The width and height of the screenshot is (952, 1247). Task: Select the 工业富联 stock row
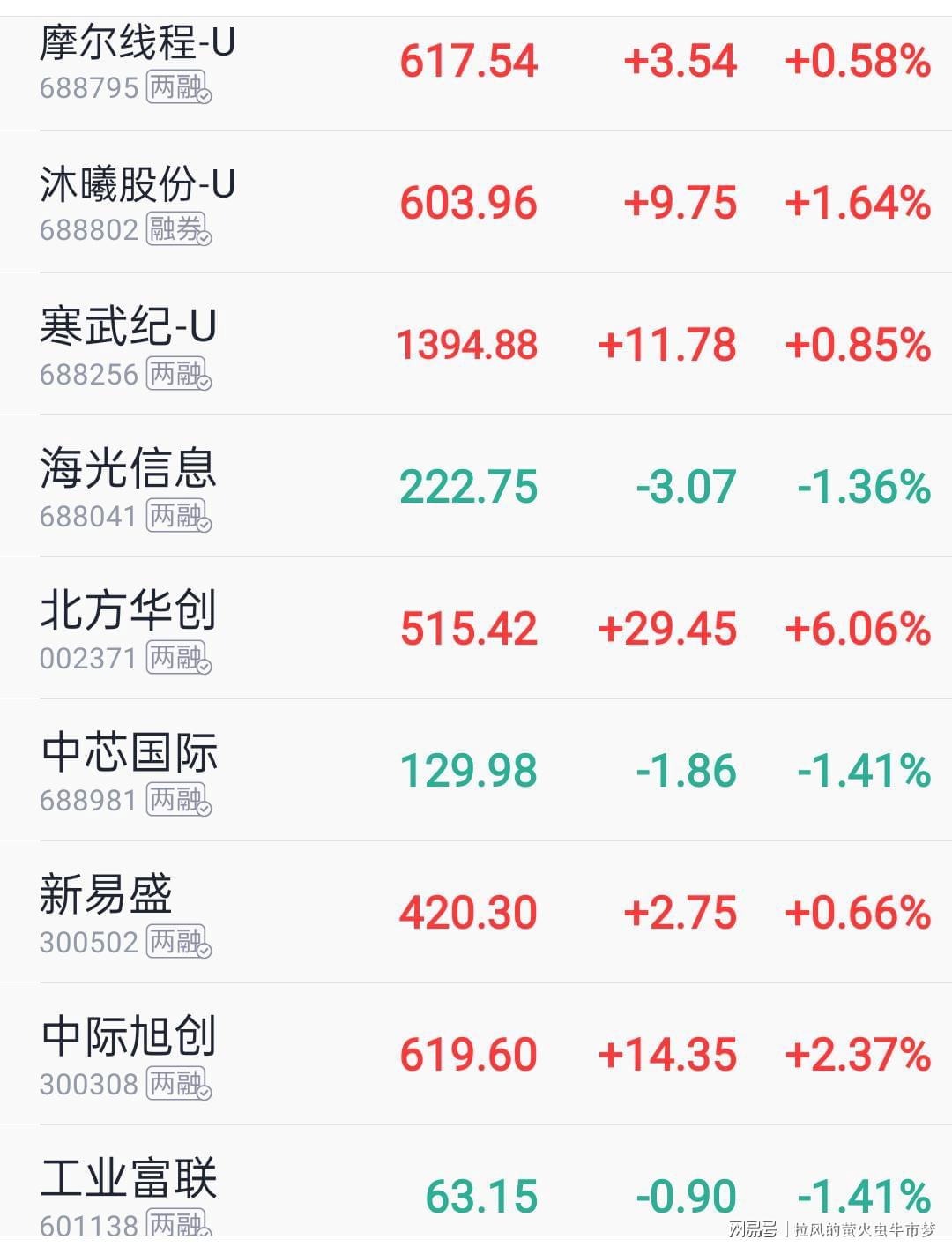pos(129,1179)
